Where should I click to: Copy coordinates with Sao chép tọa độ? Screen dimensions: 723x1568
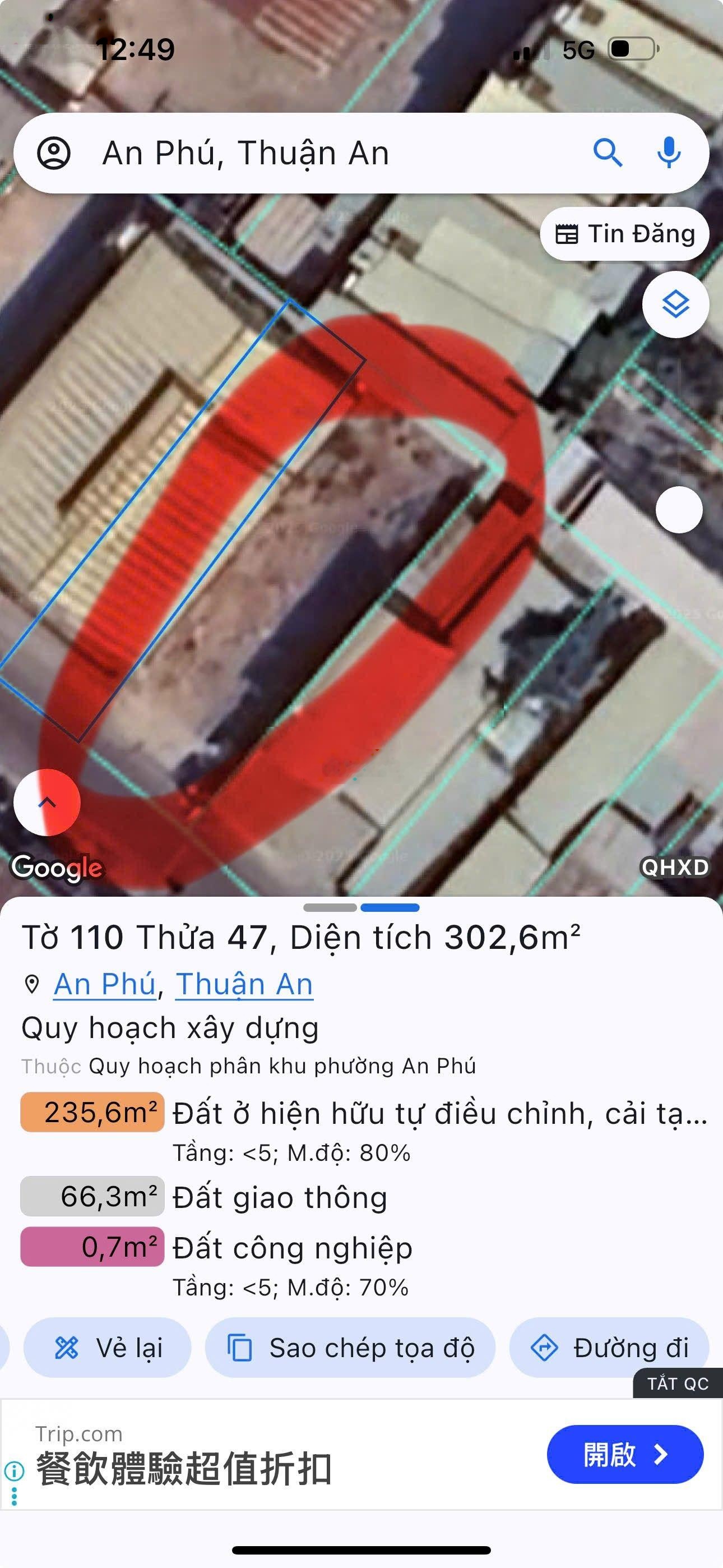point(350,1348)
